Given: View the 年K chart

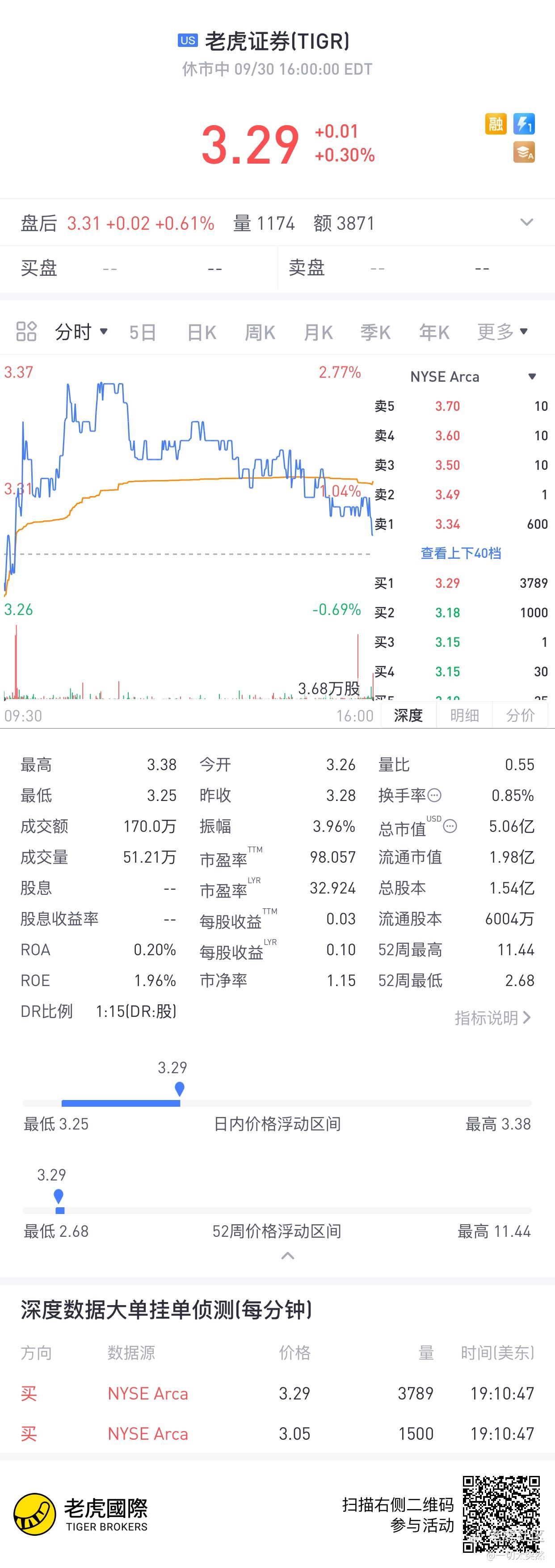Looking at the screenshot, I should pyautogui.click(x=434, y=333).
